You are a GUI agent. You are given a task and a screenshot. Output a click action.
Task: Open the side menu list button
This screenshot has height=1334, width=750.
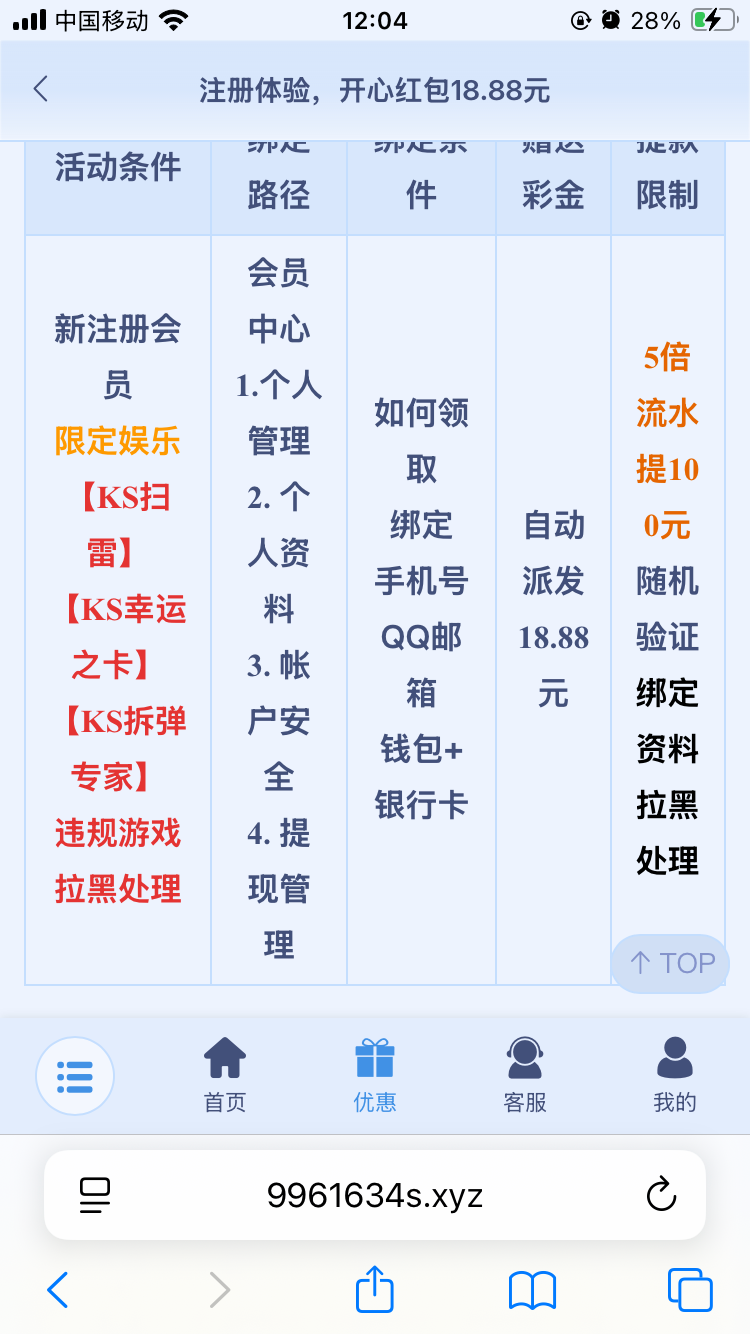(x=75, y=1076)
